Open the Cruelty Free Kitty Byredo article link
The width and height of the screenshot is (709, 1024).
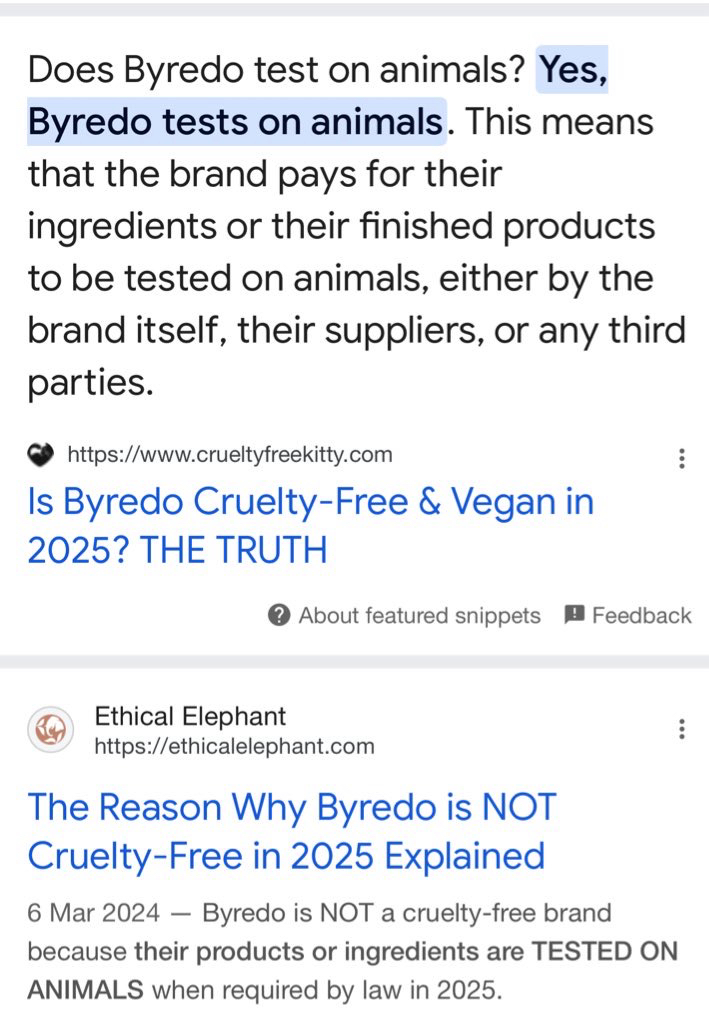(x=310, y=524)
